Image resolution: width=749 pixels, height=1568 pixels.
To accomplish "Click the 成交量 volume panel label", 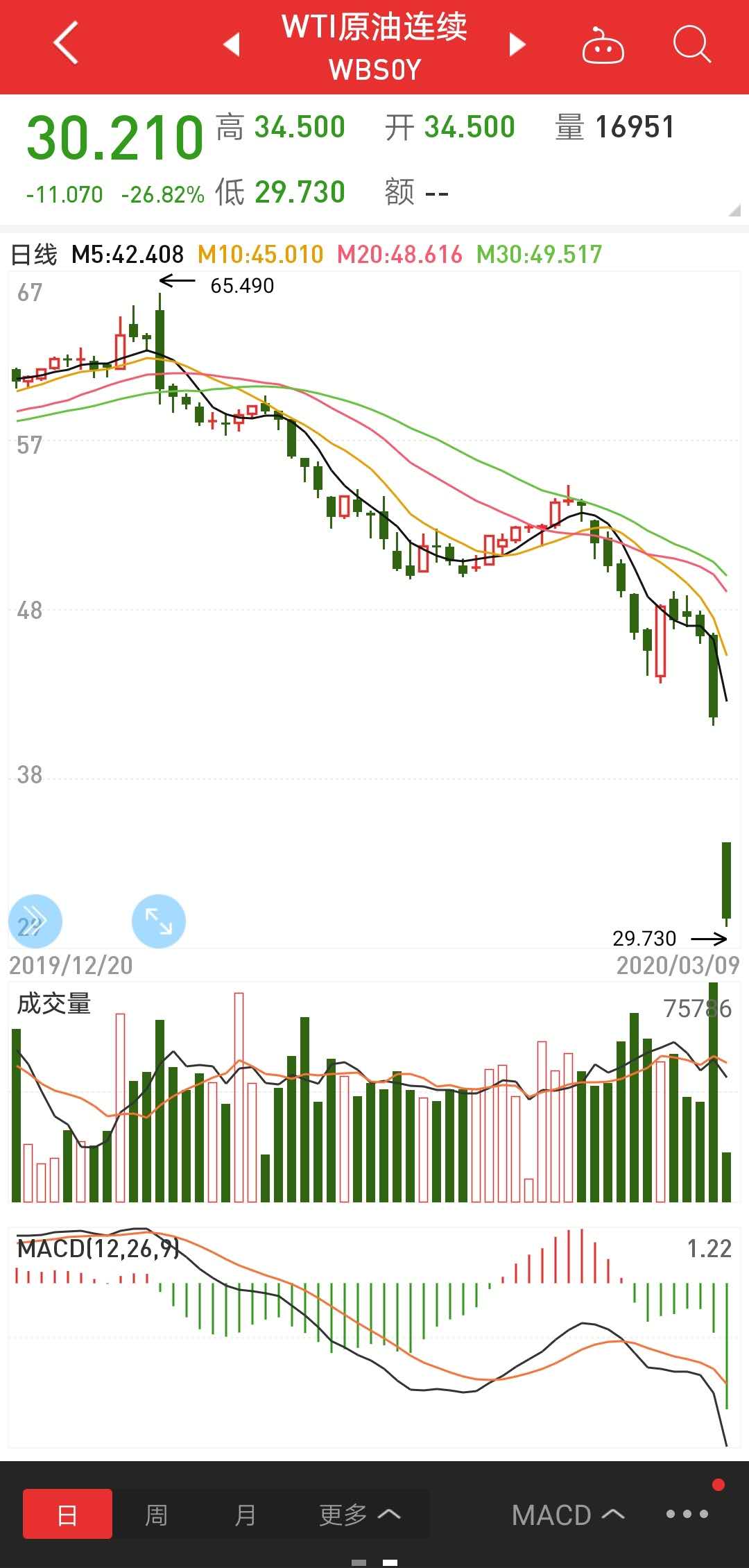I will click(52, 1003).
